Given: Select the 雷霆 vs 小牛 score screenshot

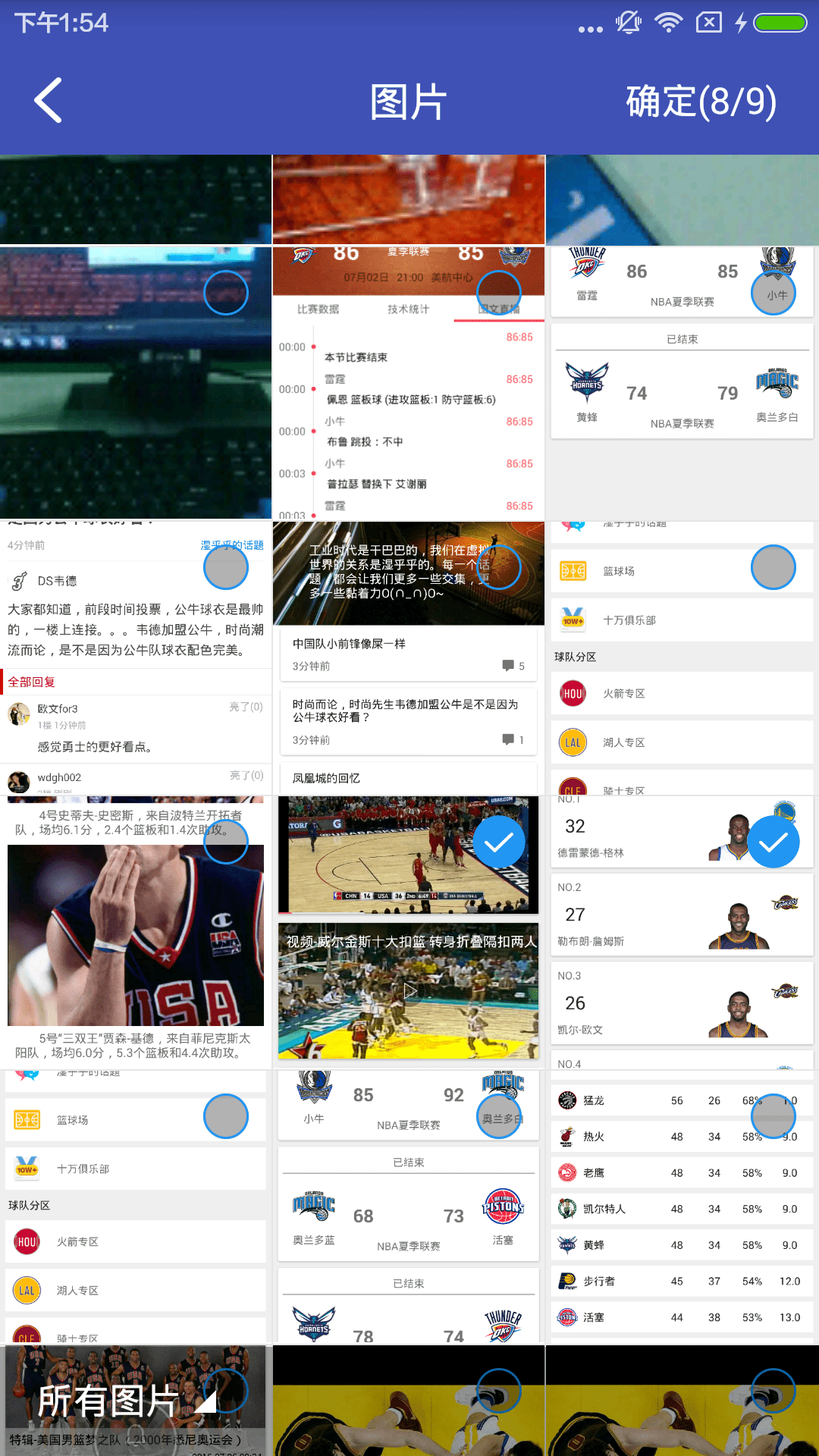Looking at the screenshot, I should click(773, 293).
